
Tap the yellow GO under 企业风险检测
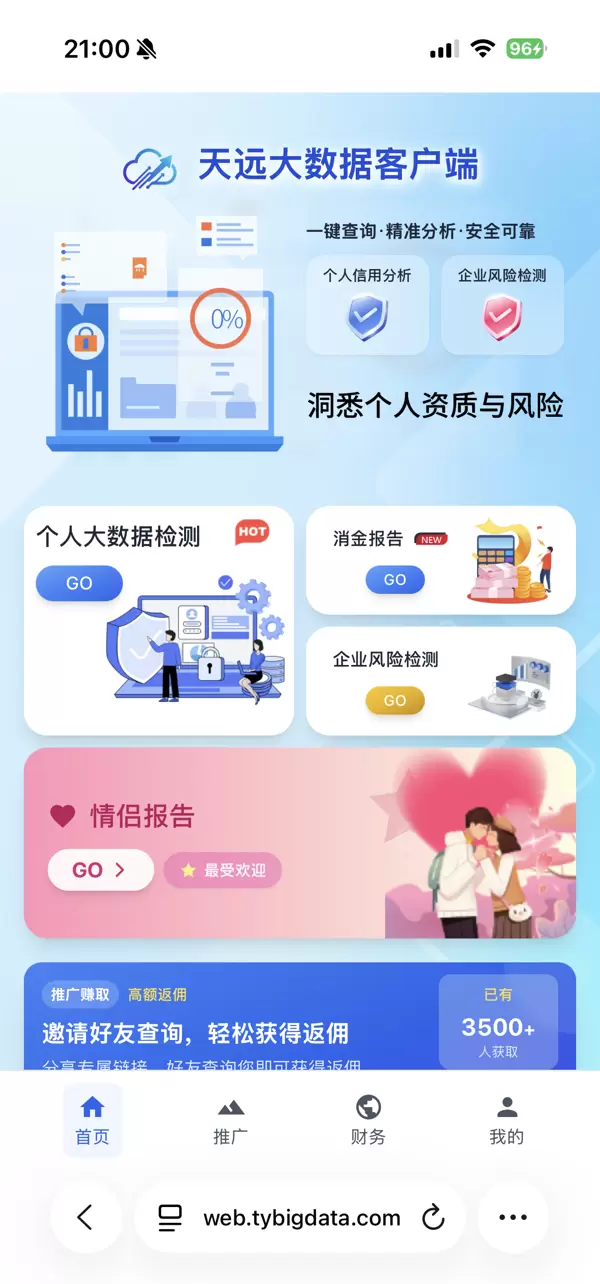pos(395,700)
